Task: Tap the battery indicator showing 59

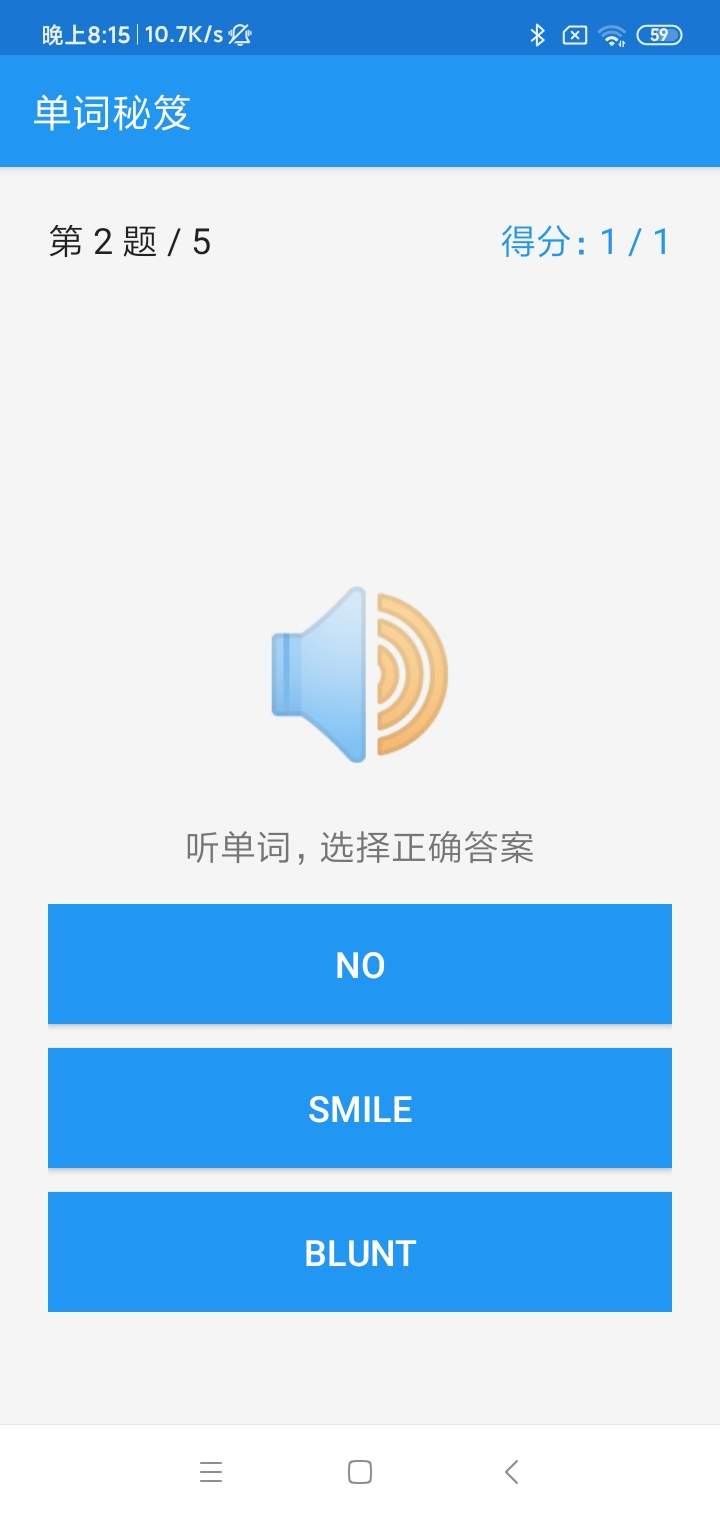Action: click(660, 35)
